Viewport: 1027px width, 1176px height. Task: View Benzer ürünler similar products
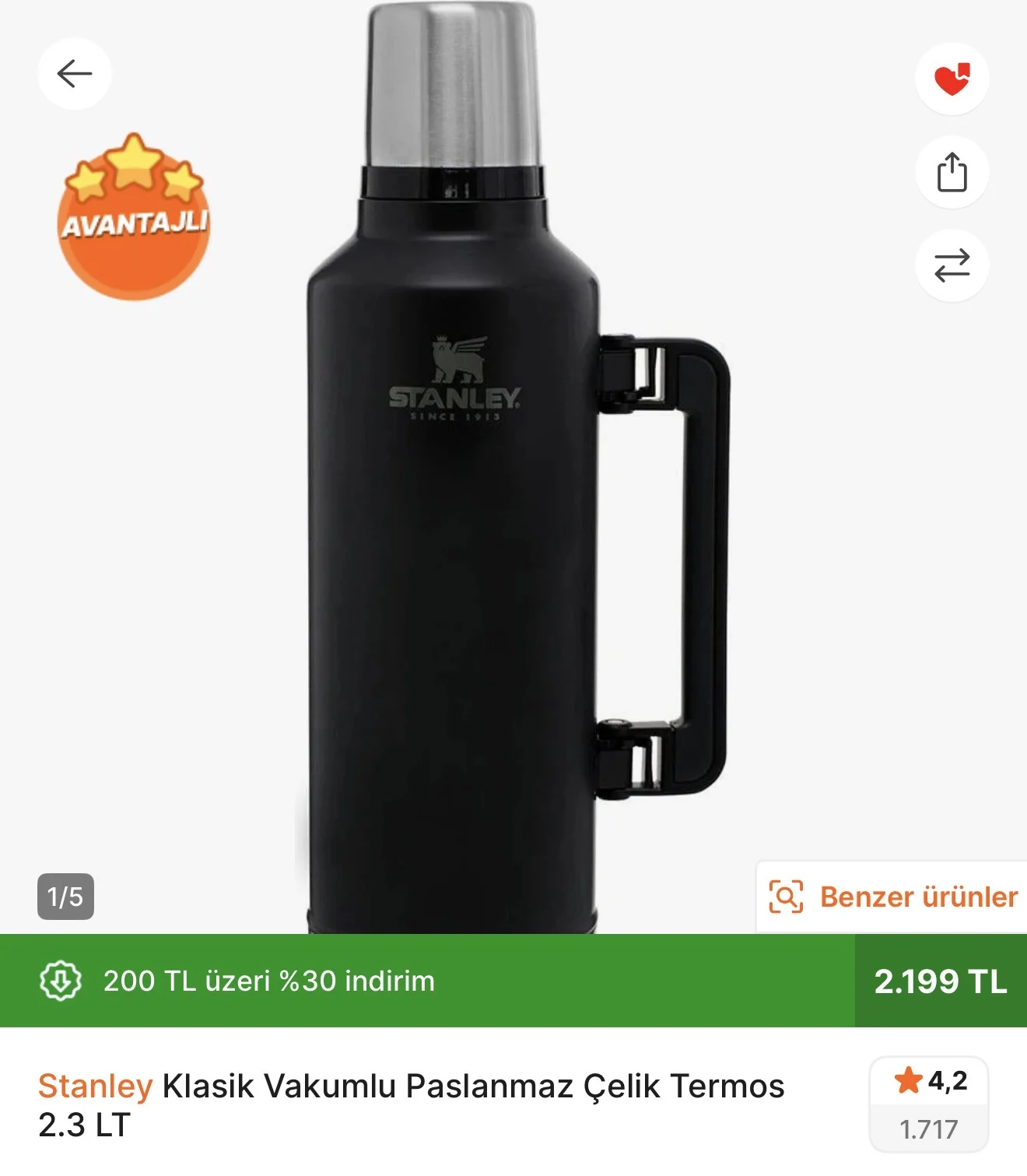[892, 897]
